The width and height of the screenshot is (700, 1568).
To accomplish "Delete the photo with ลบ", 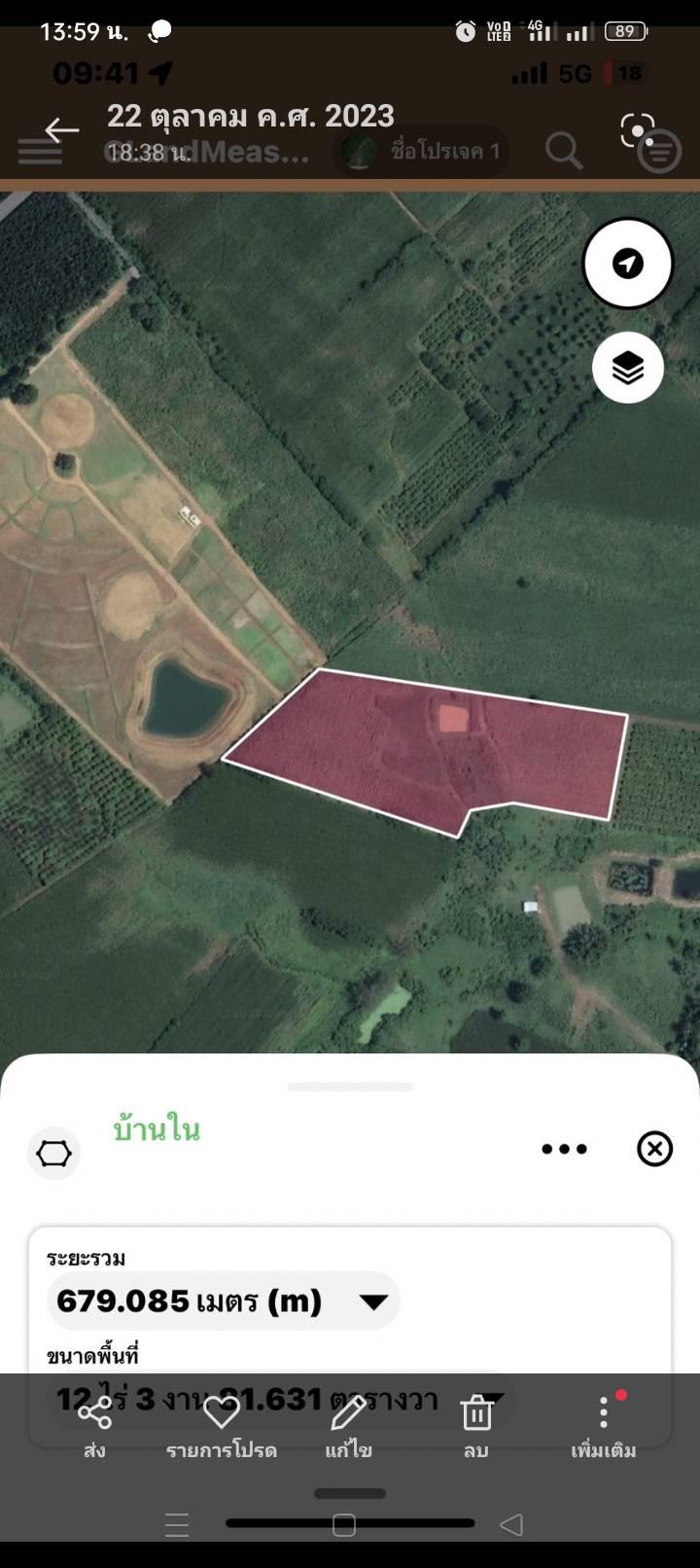I will click(x=475, y=1427).
